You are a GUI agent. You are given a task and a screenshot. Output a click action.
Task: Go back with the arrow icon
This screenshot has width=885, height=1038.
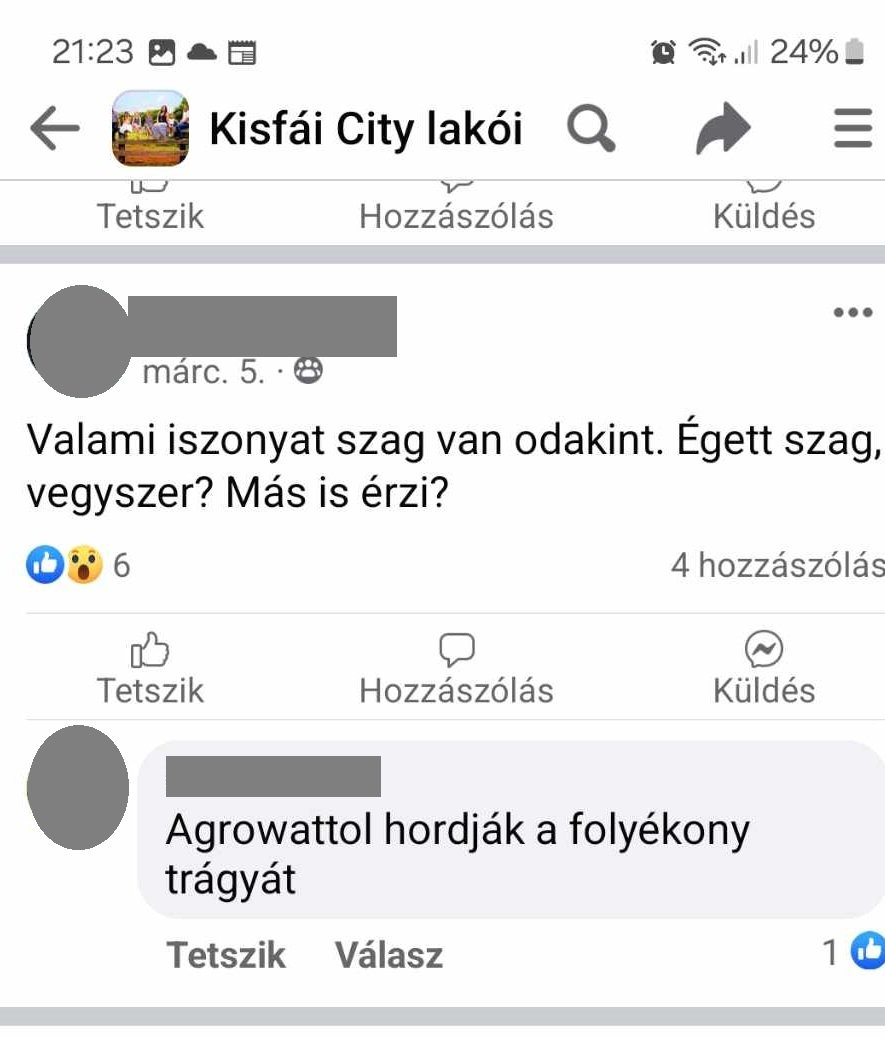tap(55, 128)
